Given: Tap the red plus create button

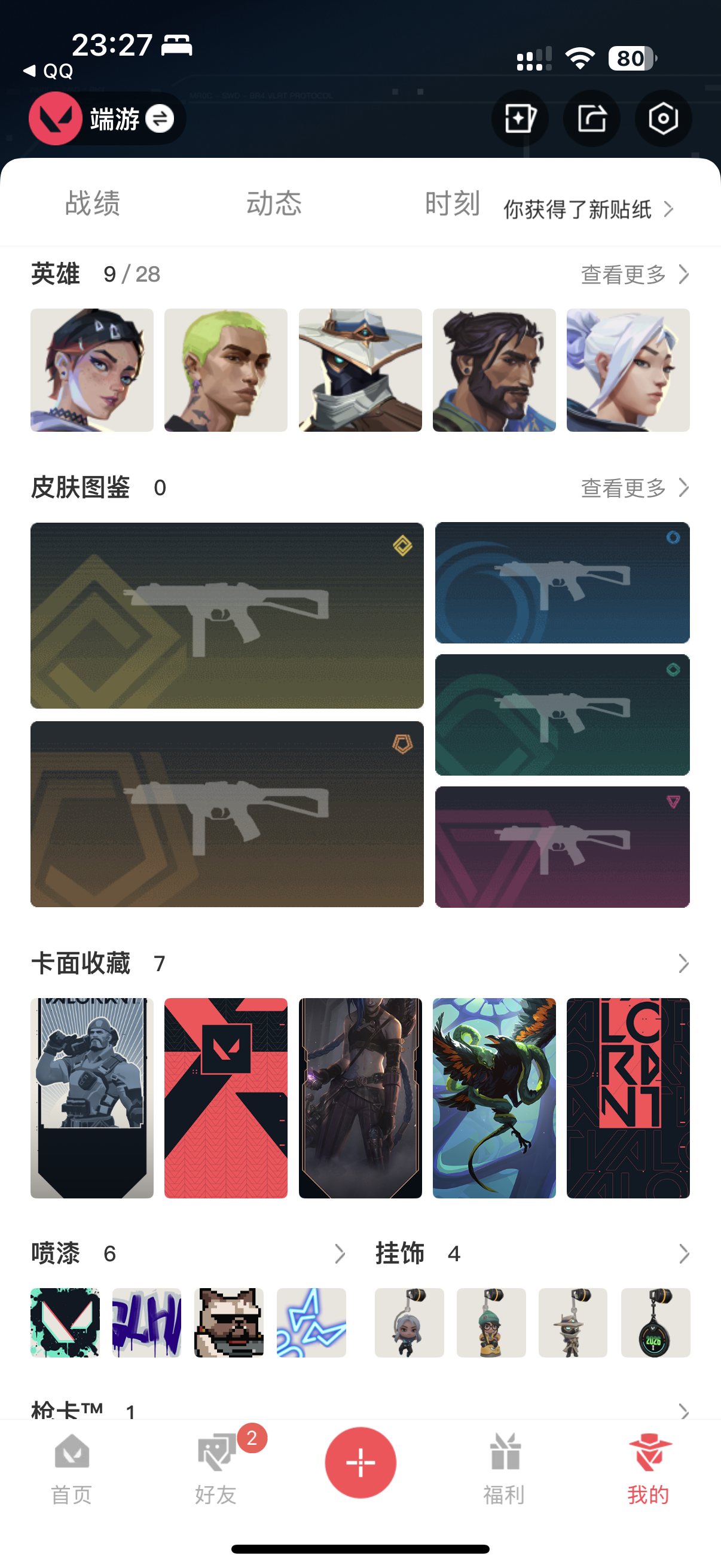Looking at the screenshot, I should [x=360, y=1462].
